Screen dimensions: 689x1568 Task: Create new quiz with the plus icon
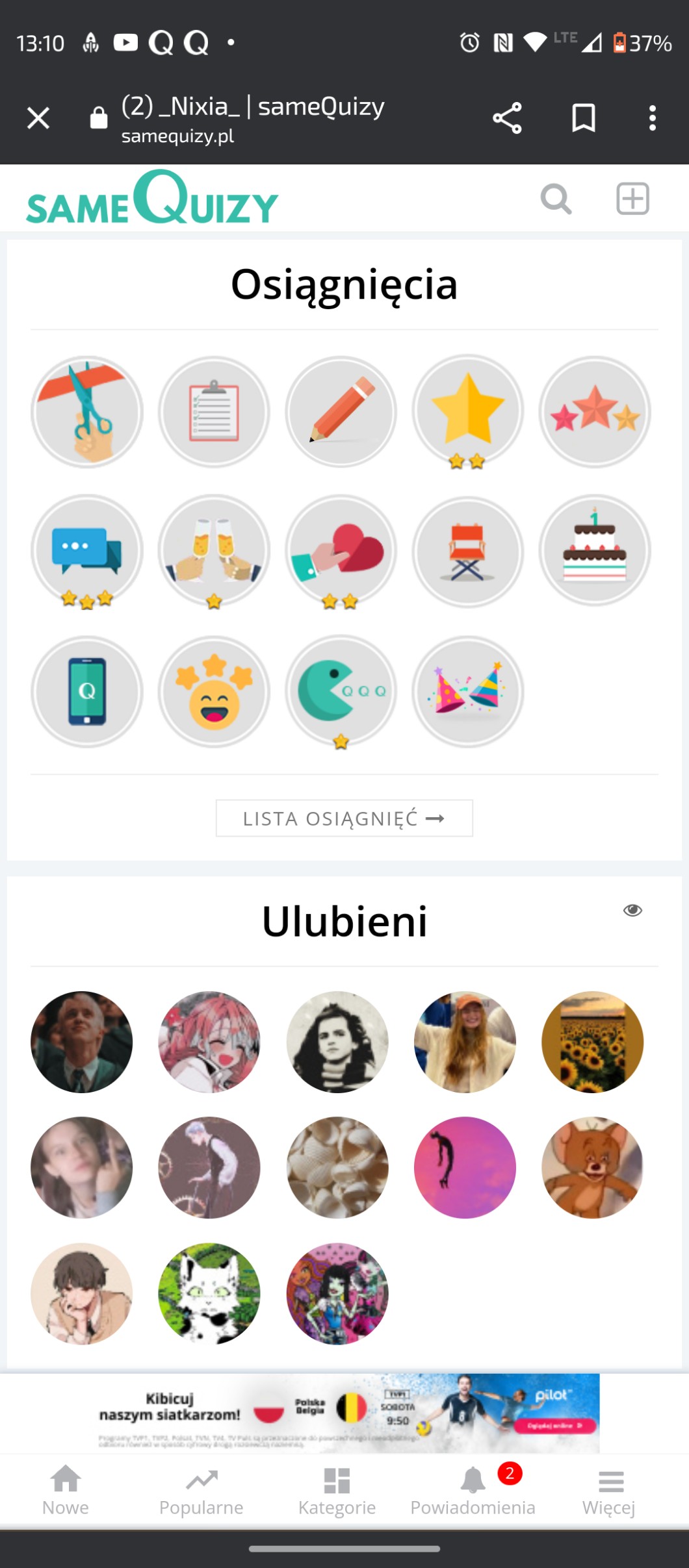pyautogui.click(x=632, y=199)
